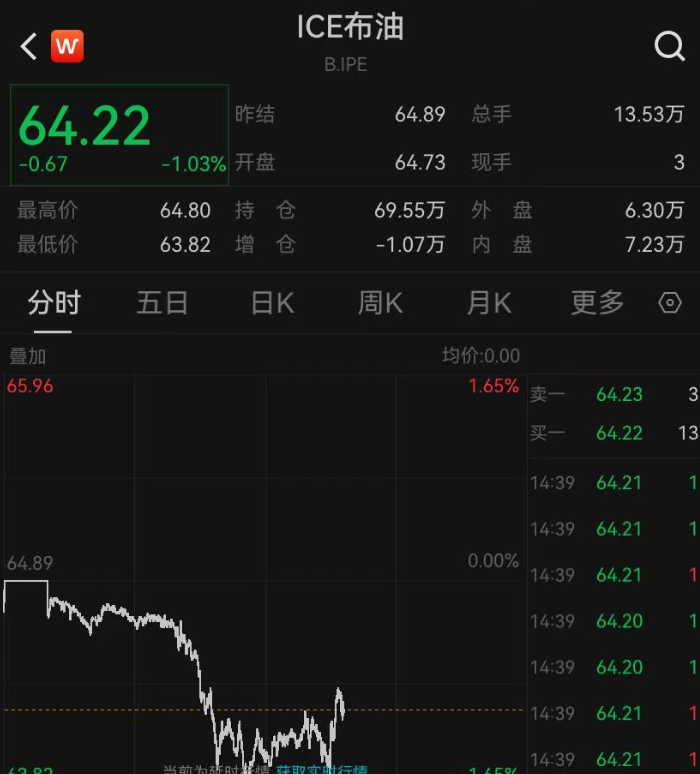Open chart settings hexagon icon
Screen dimensions: 700x774
coord(670,303)
